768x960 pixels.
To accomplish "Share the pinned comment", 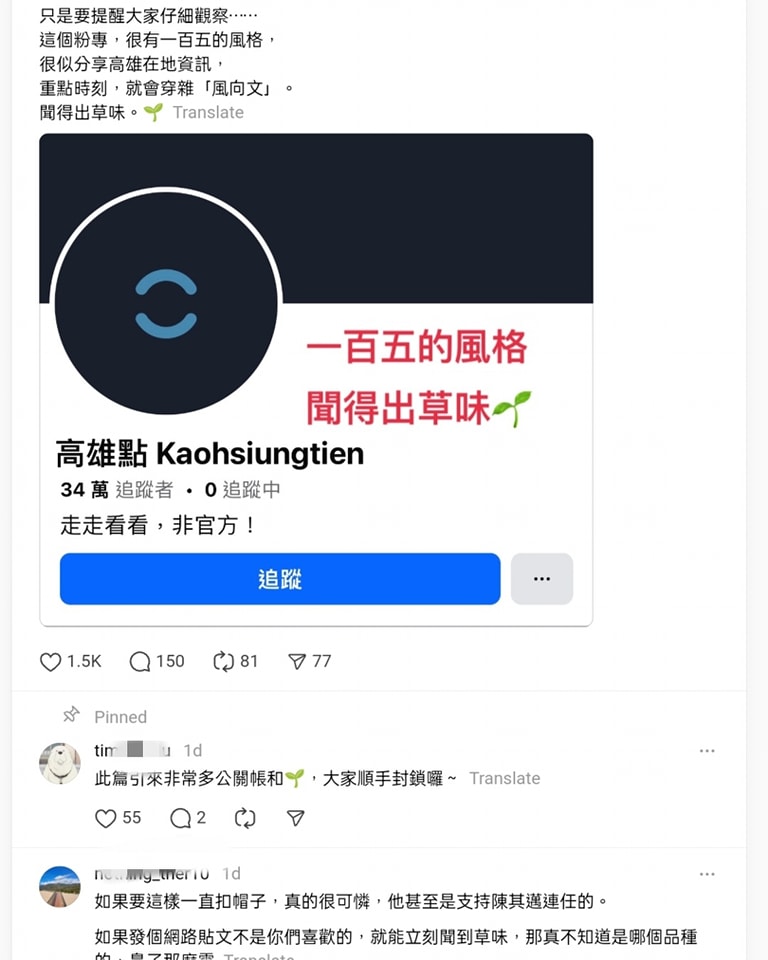I will coord(295,818).
